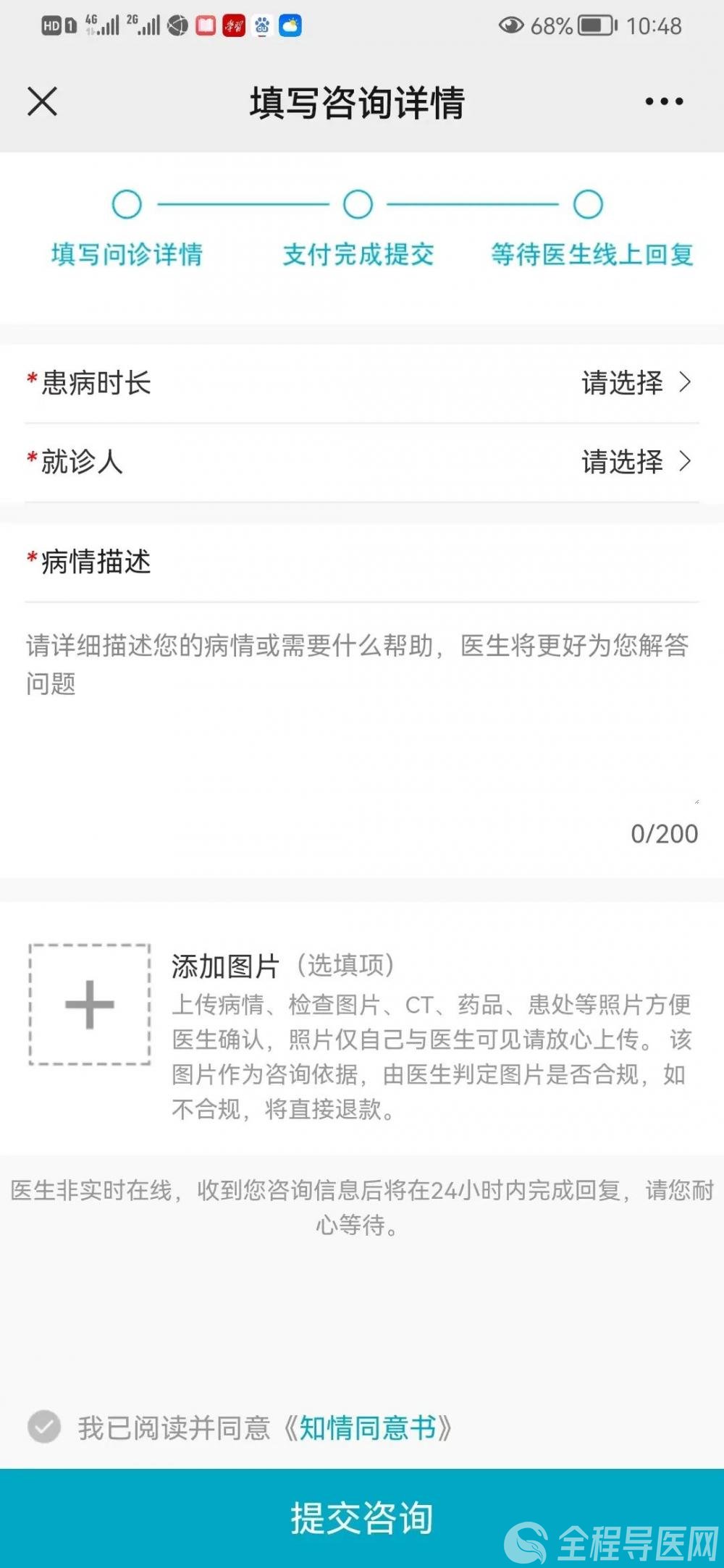
Task: Toggle the 我已阅读并同意 agreement checkbox
Action: click(44, 1427)
